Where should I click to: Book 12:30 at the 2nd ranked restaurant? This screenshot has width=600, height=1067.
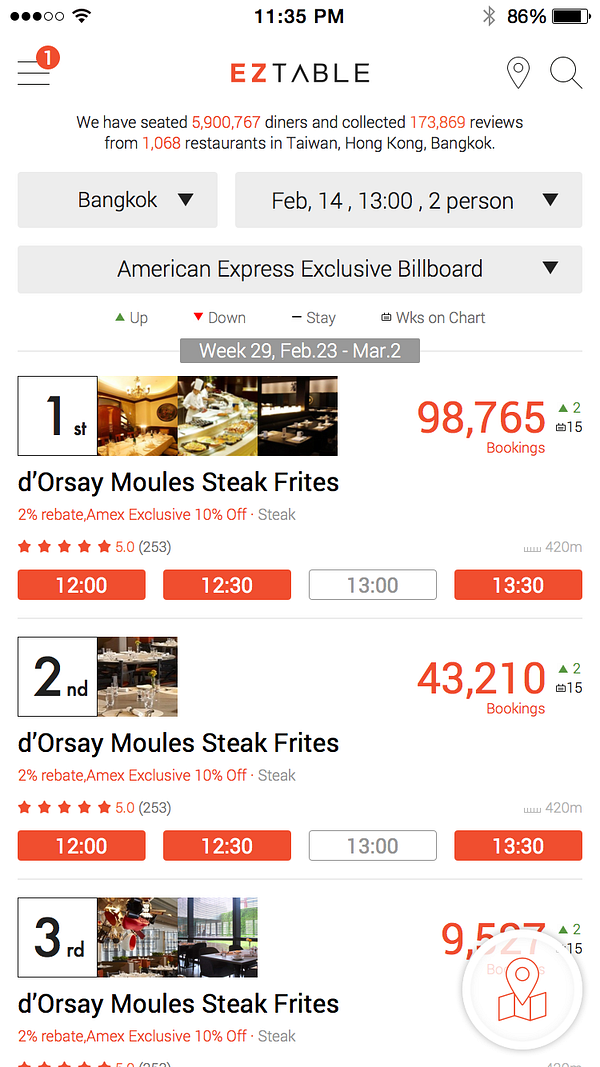tap(227, 846)
